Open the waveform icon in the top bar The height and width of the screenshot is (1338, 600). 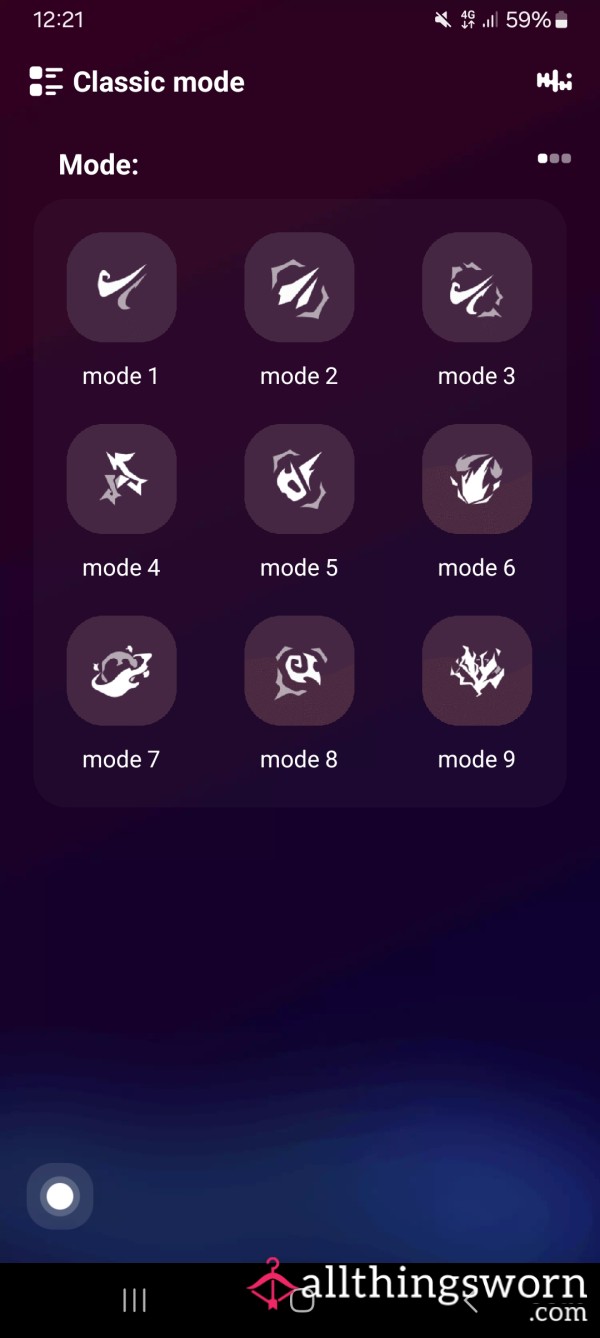tap(554, 82)
